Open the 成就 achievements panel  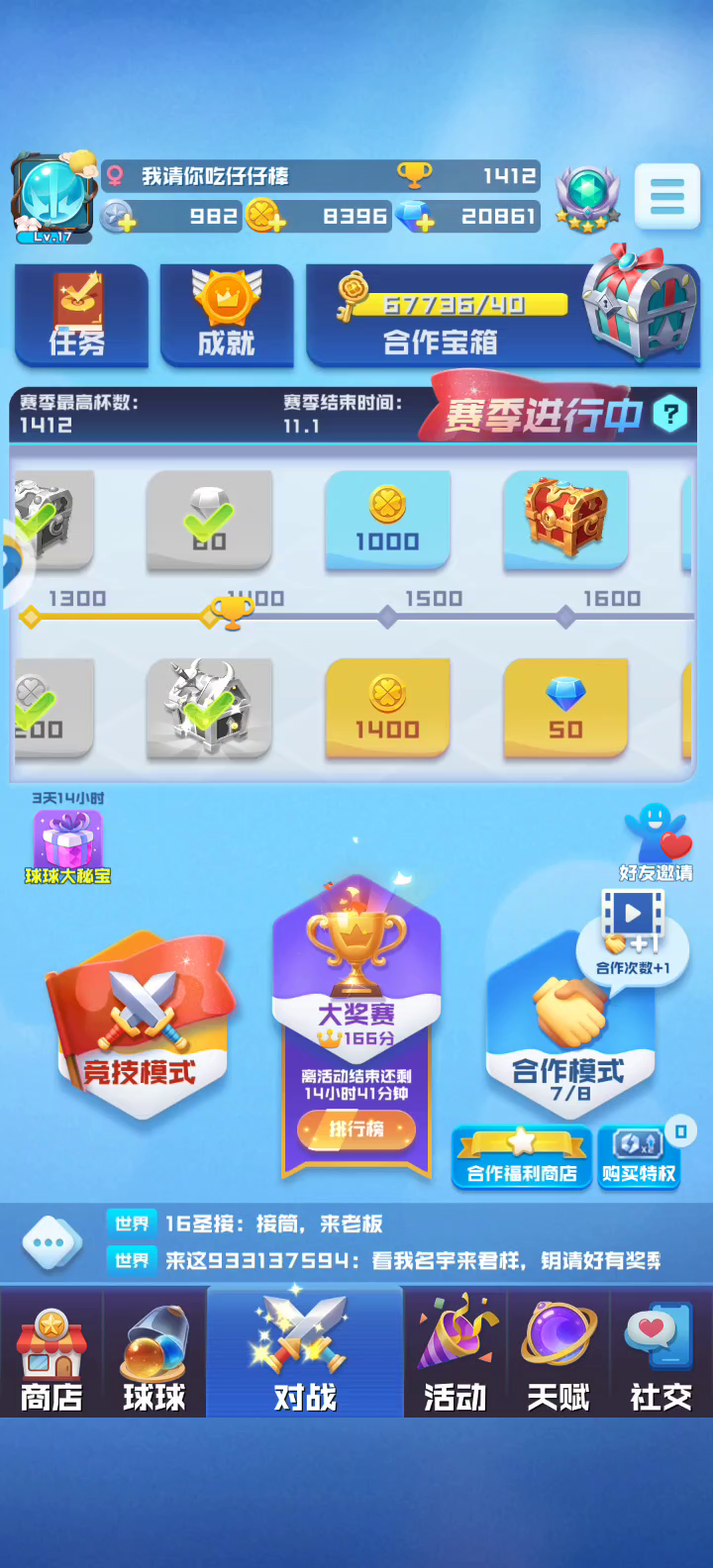click(227, 316)
